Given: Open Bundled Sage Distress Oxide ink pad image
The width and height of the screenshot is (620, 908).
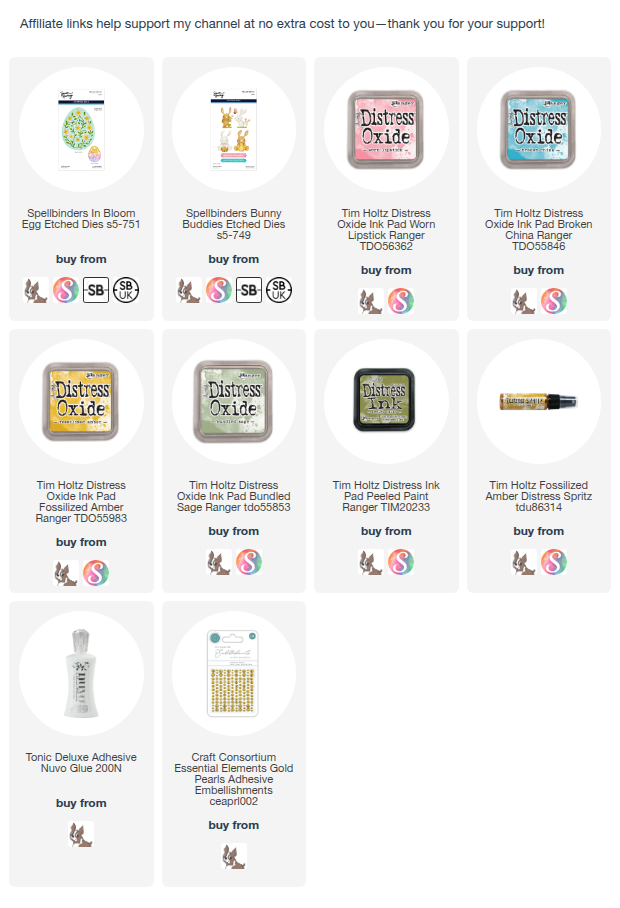Looking at the screenshot, I should (233, 401).
